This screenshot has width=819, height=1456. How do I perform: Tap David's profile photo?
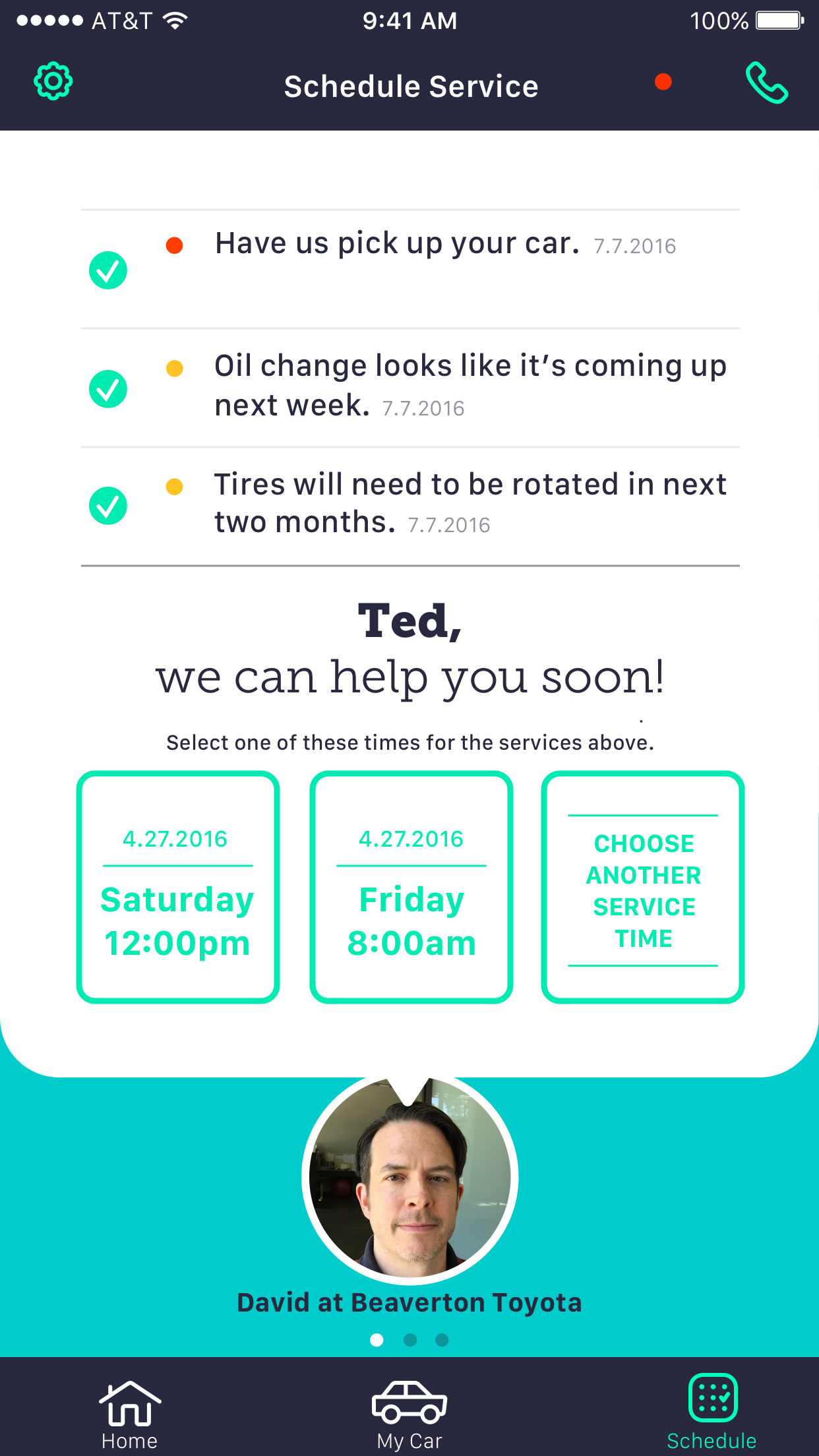click(x=410, y=1177)
